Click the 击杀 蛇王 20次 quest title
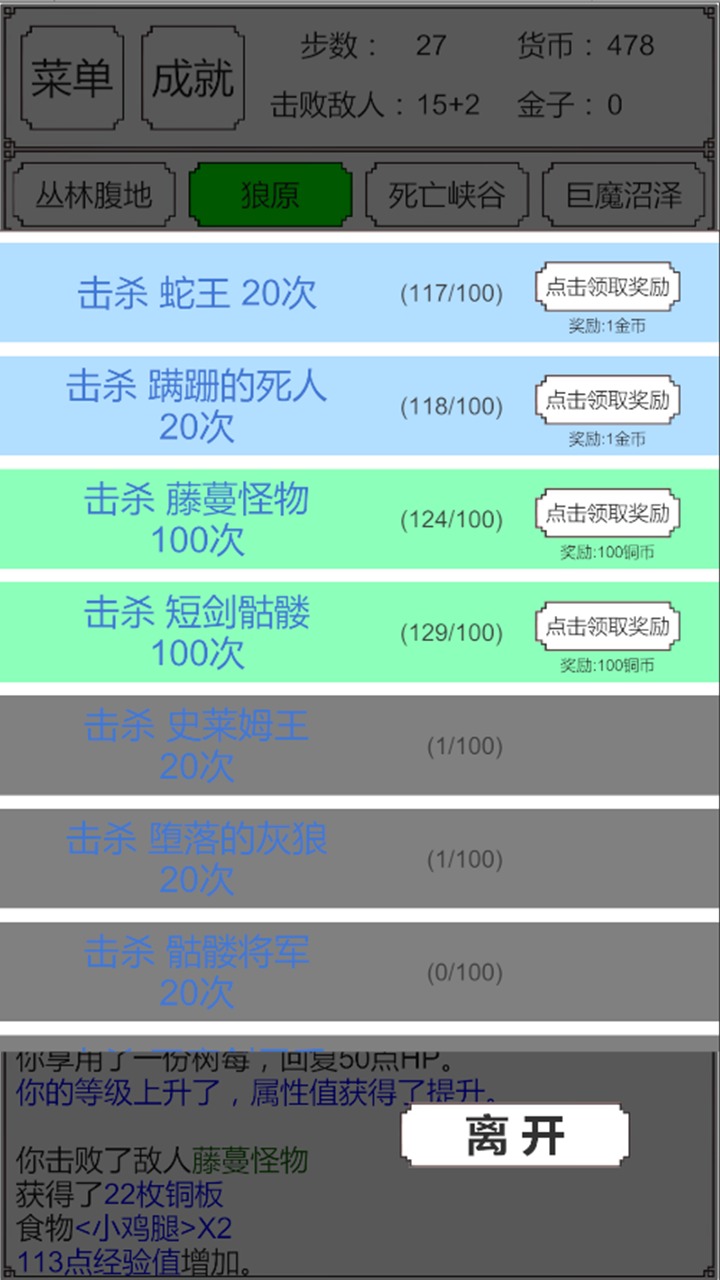 (x=196, y=293)
